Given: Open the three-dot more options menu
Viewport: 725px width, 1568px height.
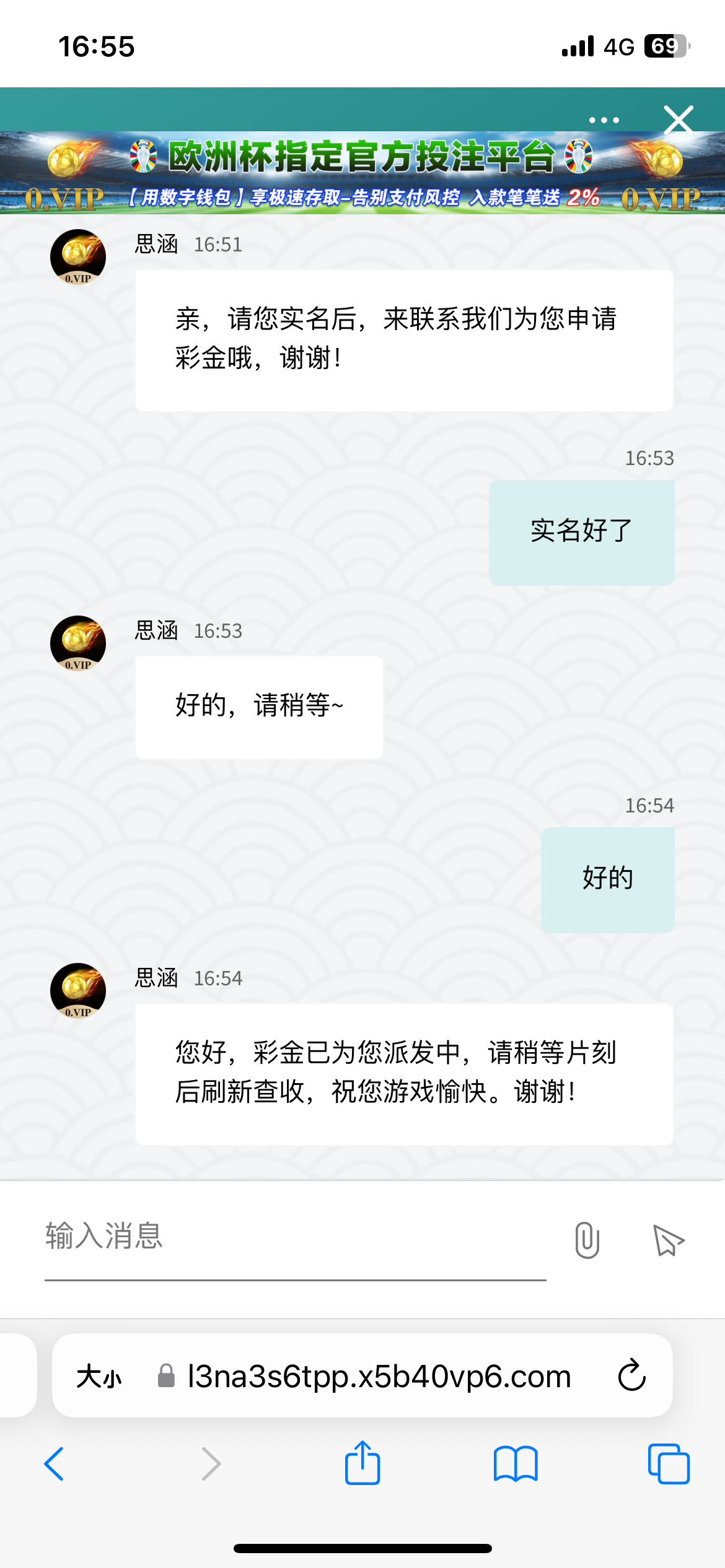Looking at the screenshot, I should point(604,120).
